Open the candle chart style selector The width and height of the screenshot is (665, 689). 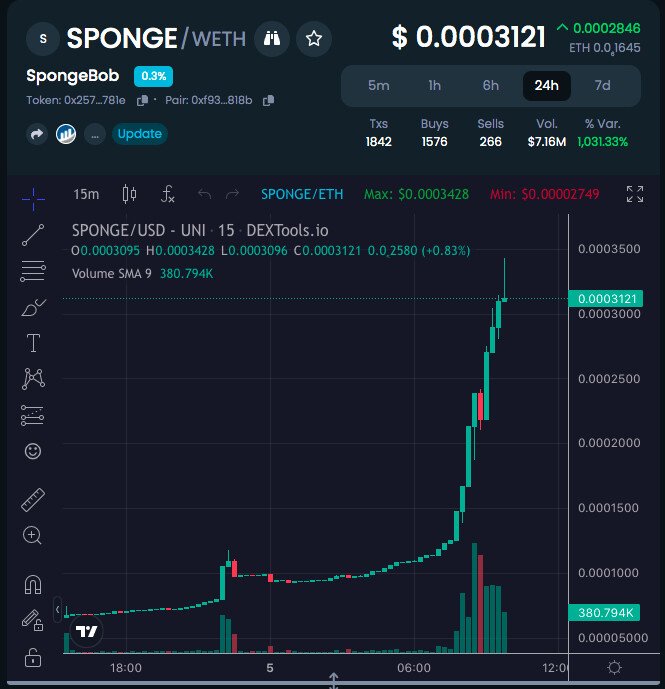click(128, 194)
